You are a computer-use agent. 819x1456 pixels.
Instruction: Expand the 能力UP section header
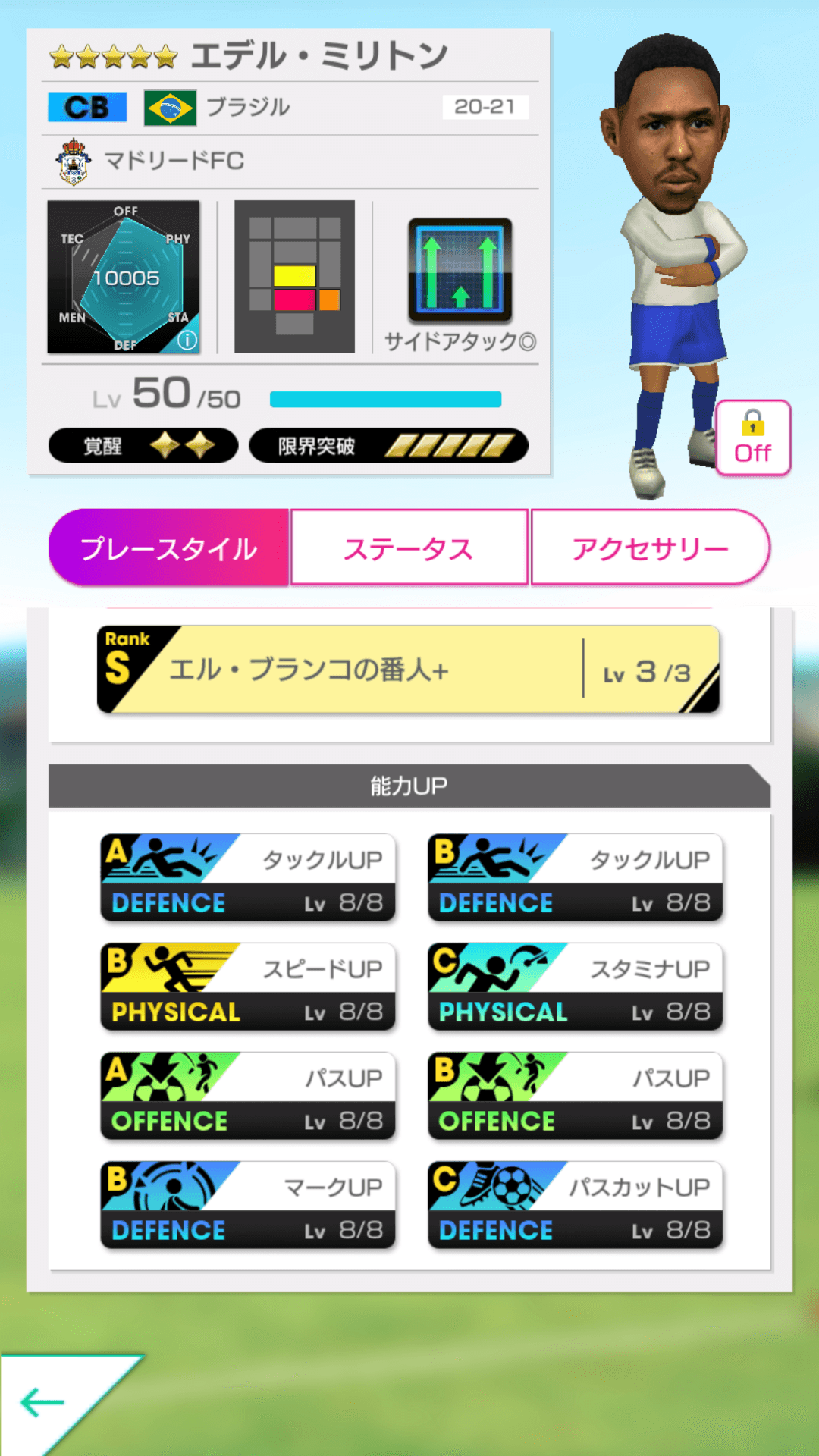pyautogui.click(x=409, y=786)
